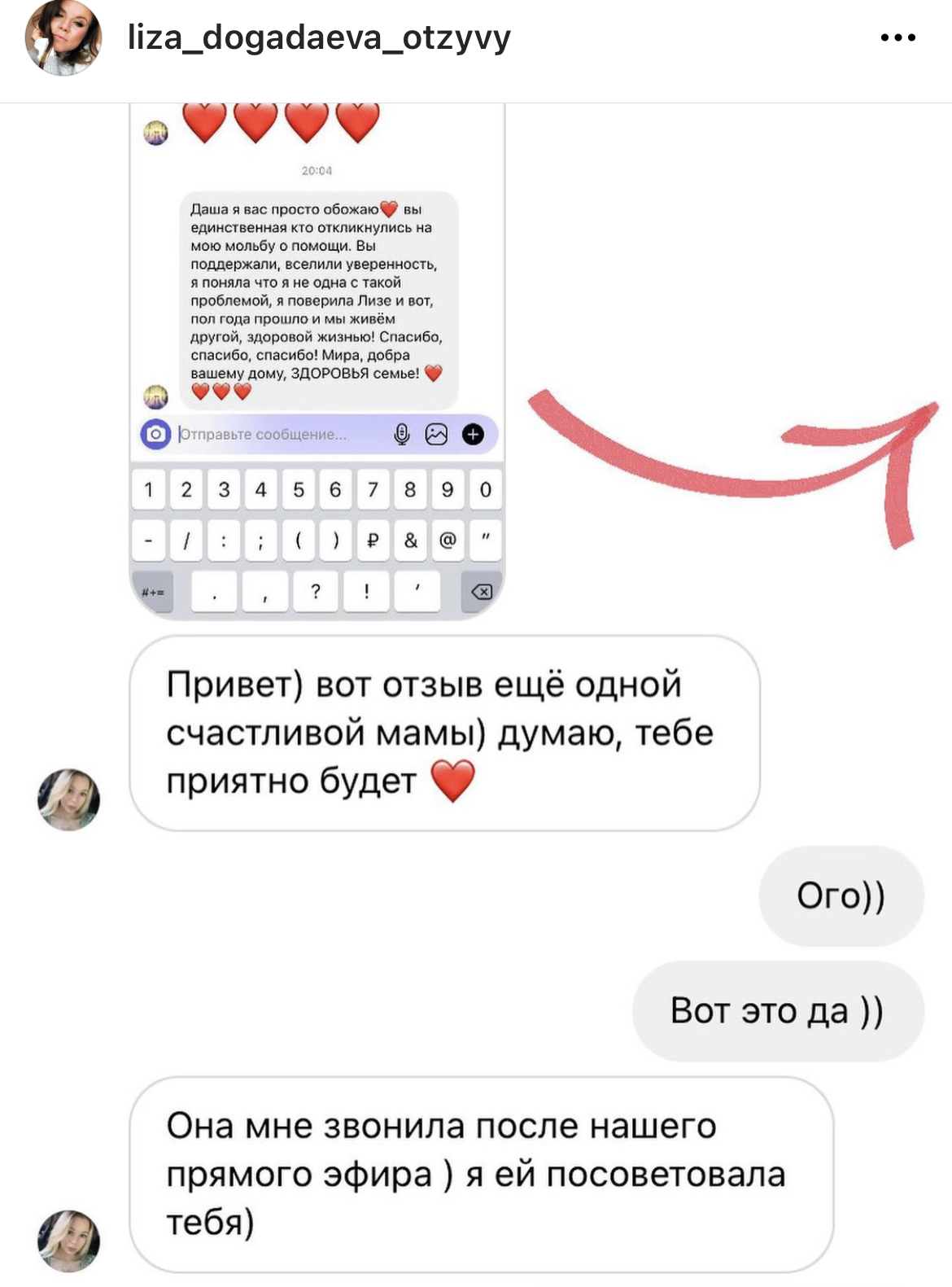
Task: Open the post overflow menu
Action: coord(897,37)
